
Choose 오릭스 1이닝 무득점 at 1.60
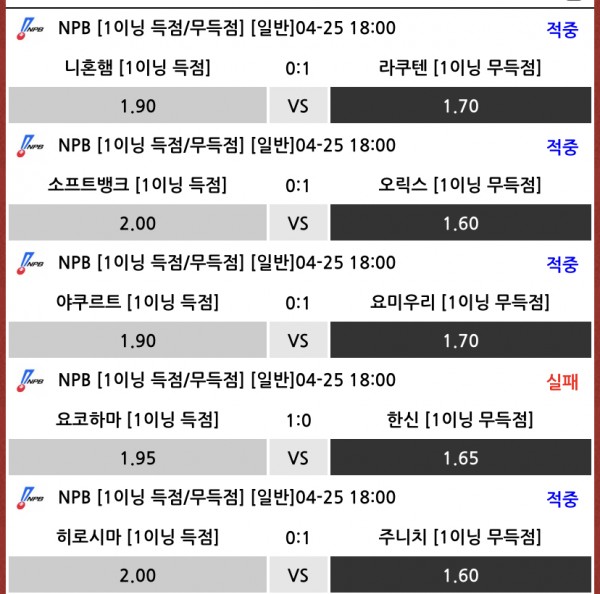[x=460, y=223]
